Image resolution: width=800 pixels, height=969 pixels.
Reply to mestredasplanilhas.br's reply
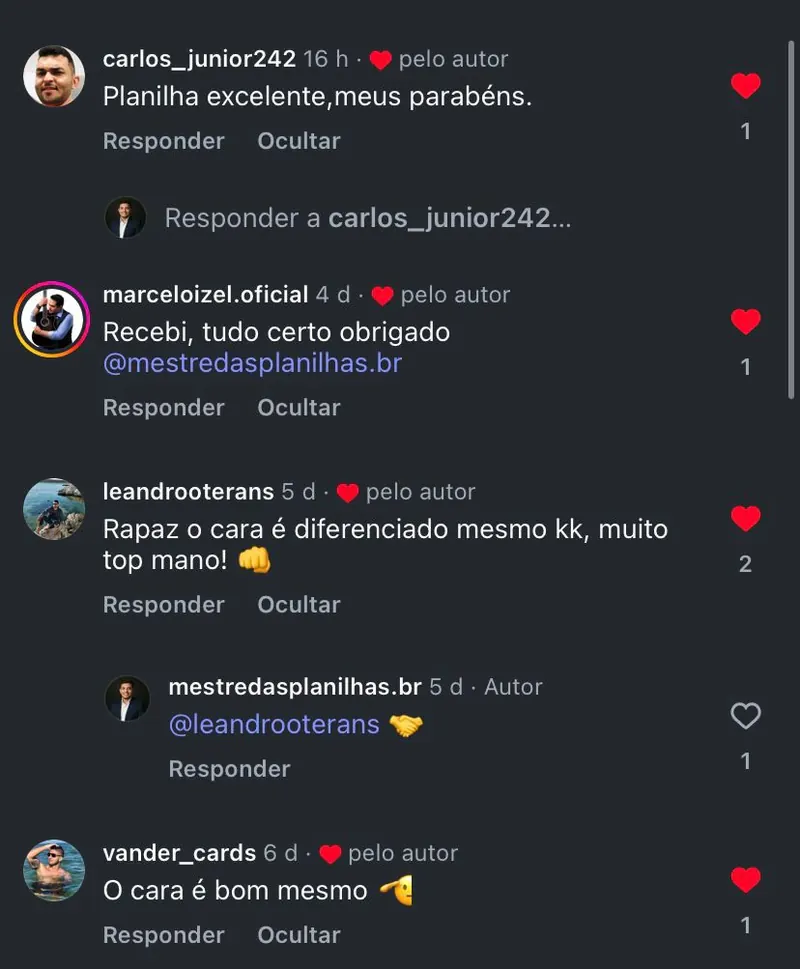[229, 769]
